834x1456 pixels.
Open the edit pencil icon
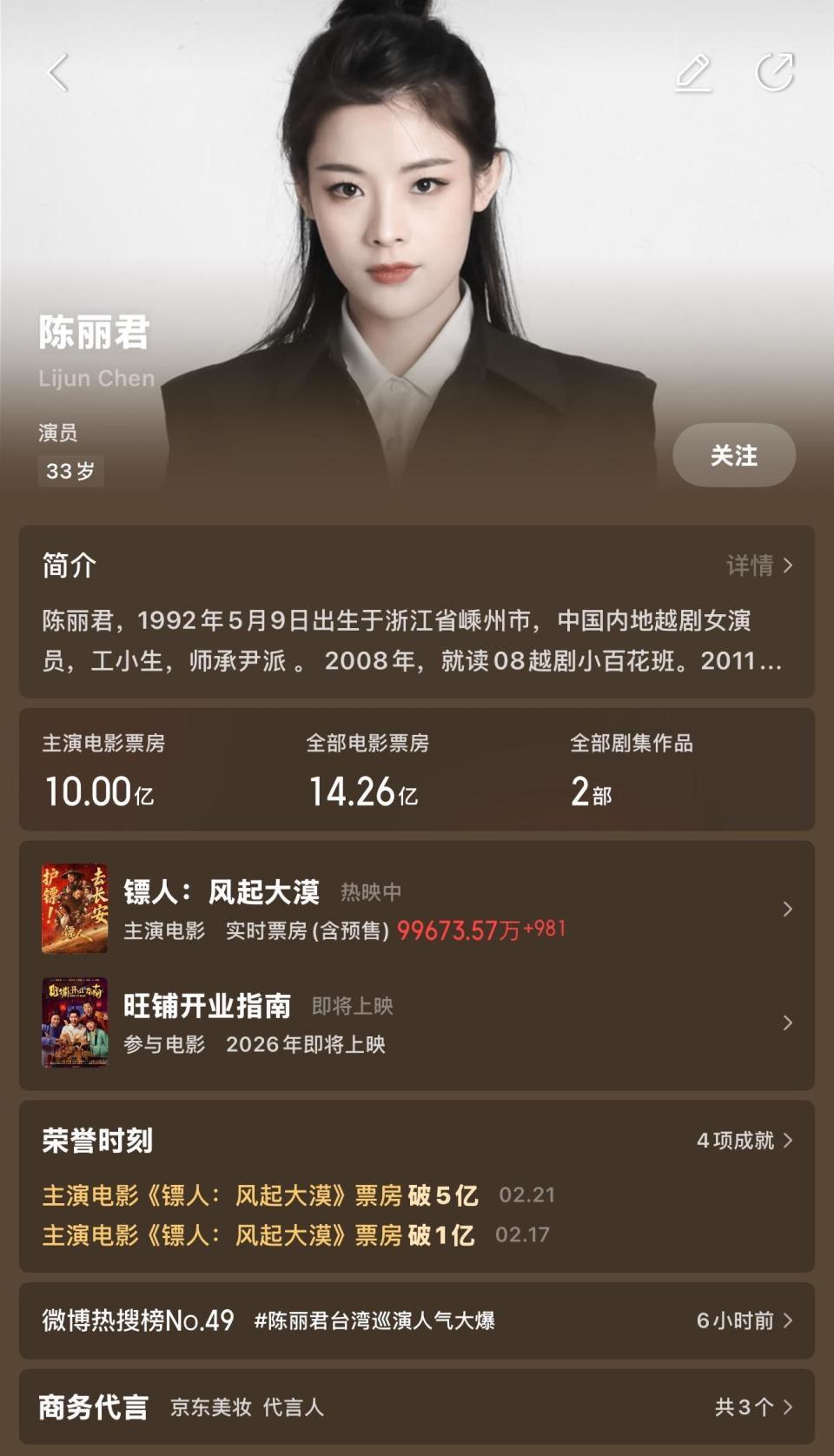pos(692,73)
